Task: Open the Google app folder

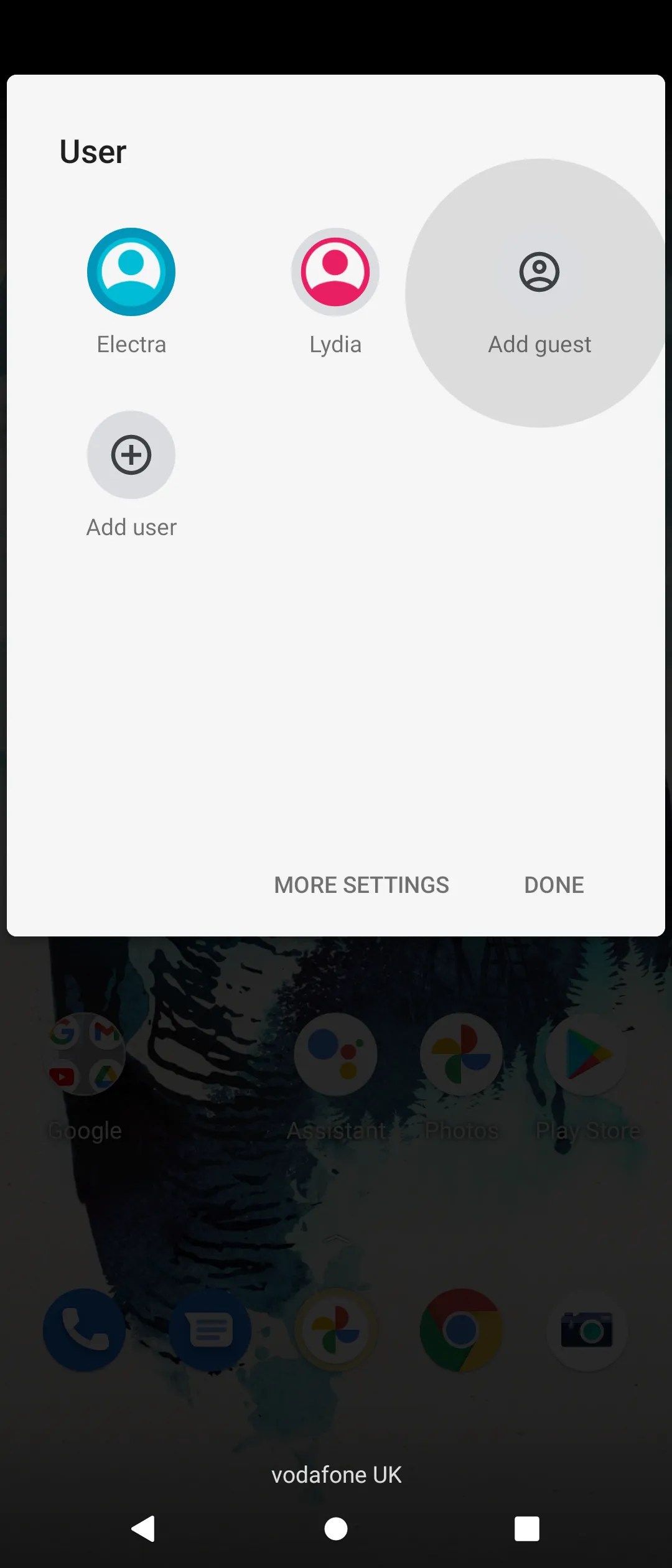Action: point(85,1055)
